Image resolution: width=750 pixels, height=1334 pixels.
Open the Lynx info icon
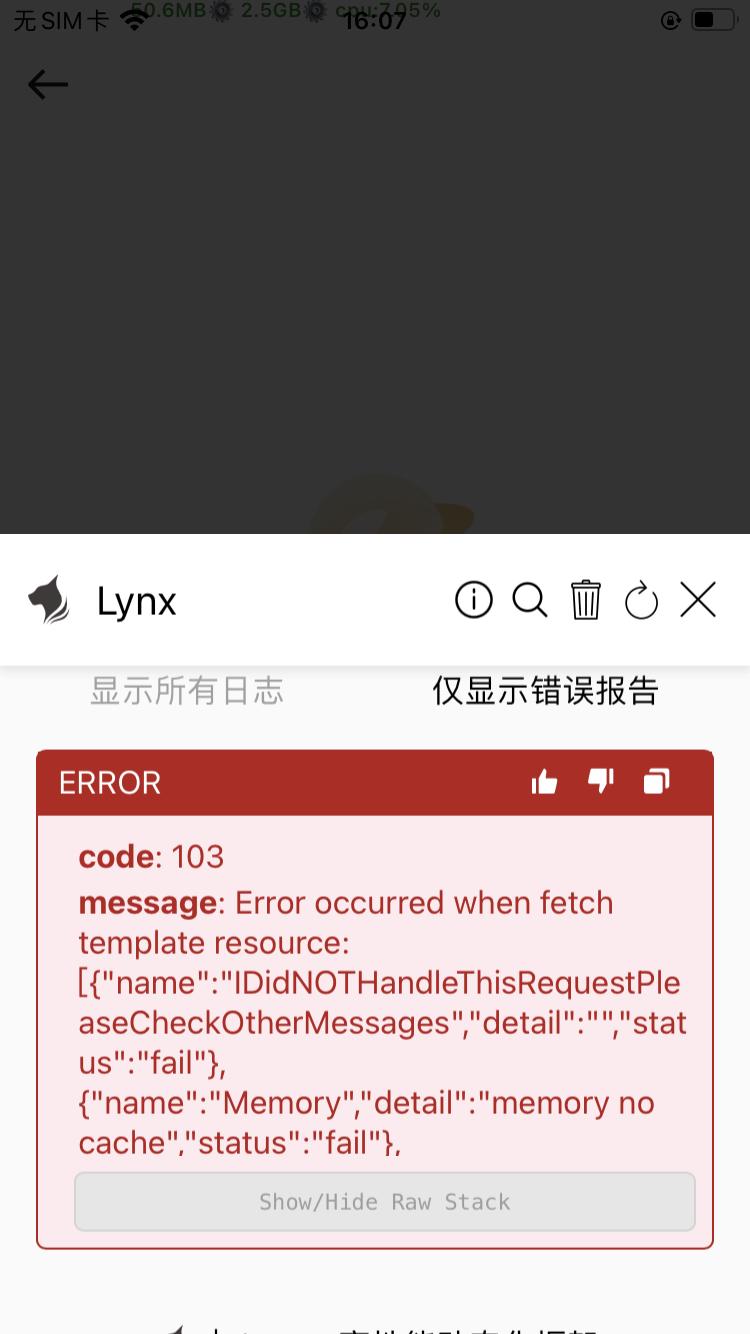pos(474,600)
